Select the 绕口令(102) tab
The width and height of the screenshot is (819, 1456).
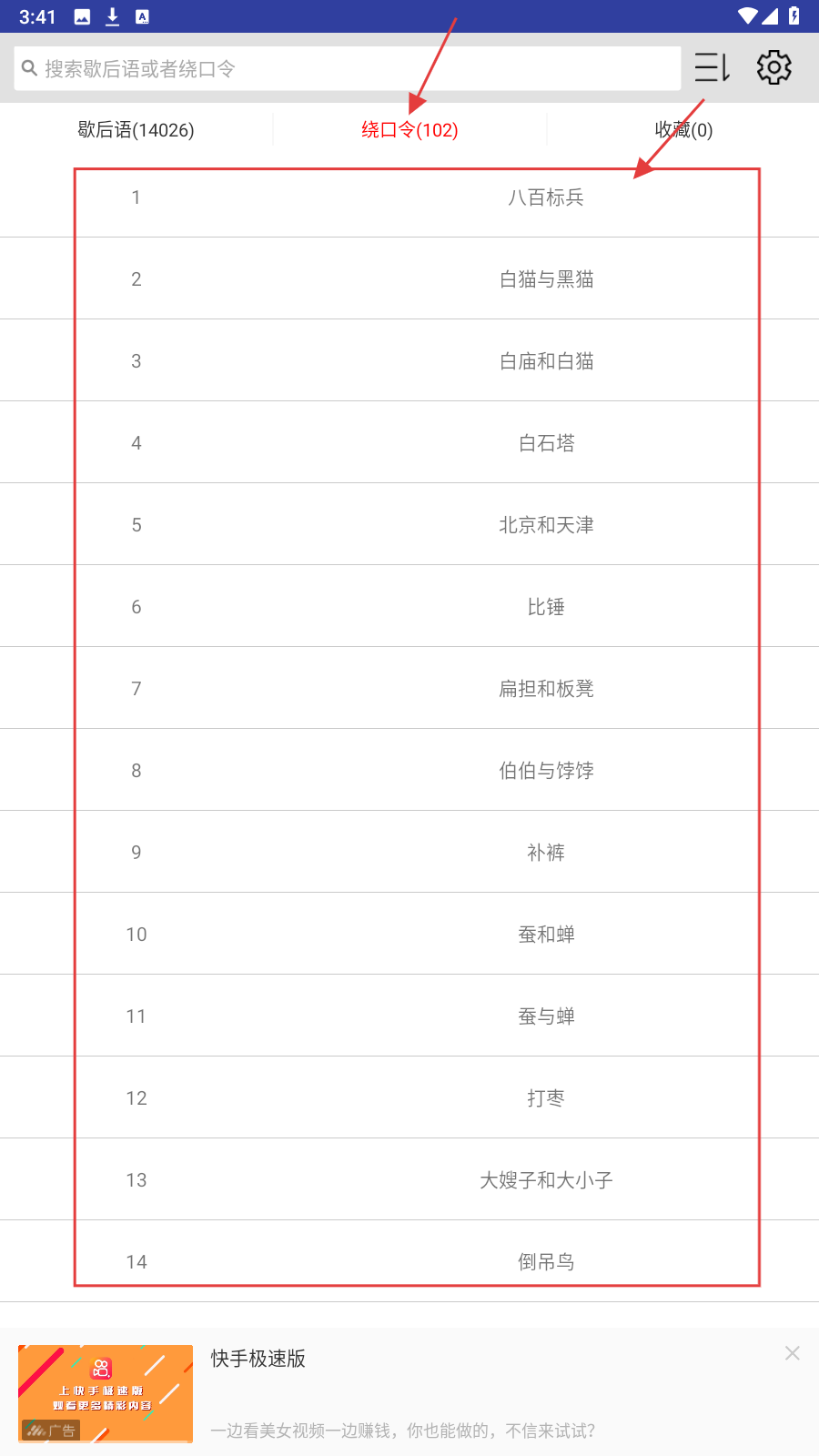coord(409,130)
